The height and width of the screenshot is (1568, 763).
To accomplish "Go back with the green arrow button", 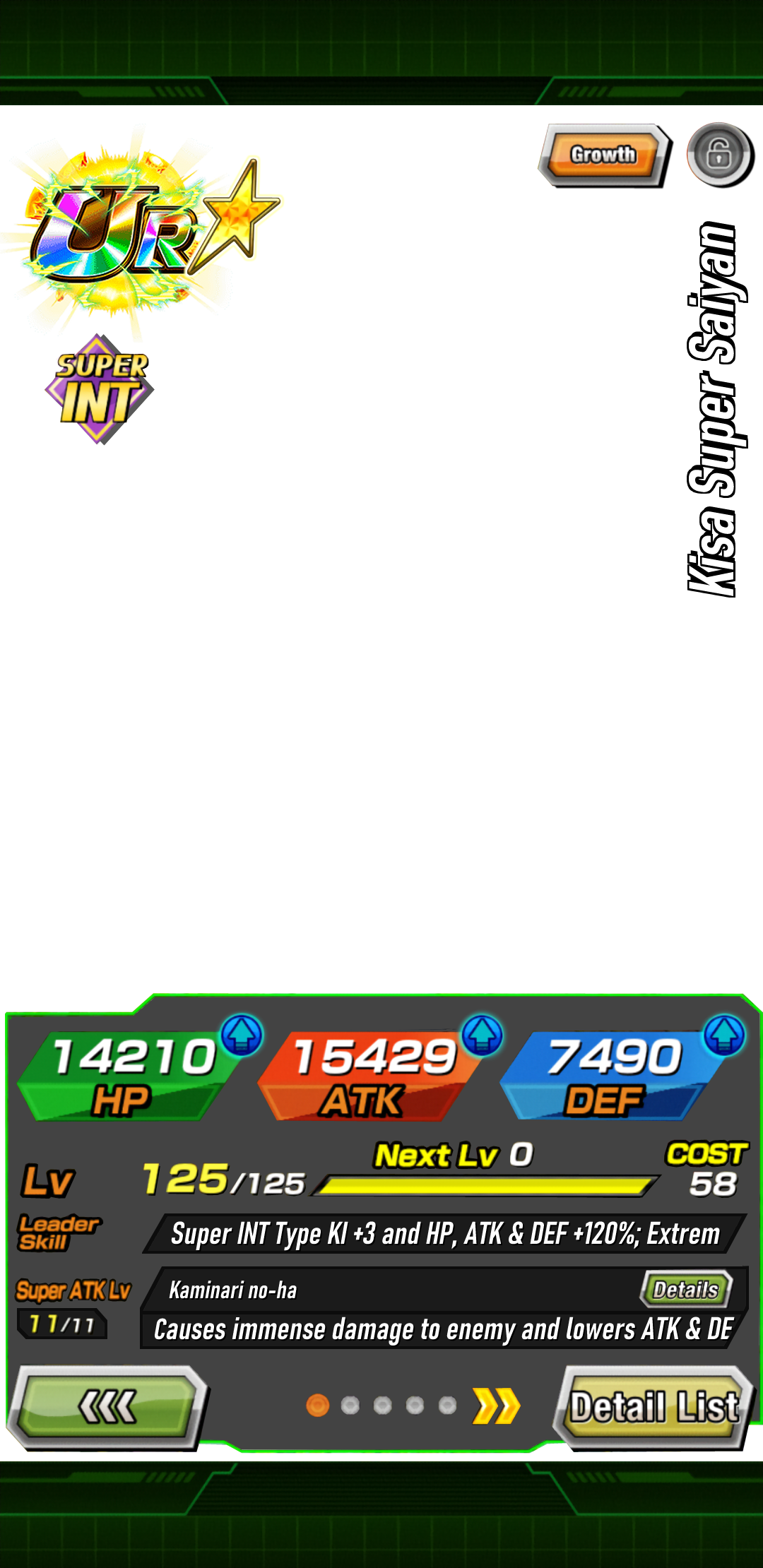I will coord(107,1407).
